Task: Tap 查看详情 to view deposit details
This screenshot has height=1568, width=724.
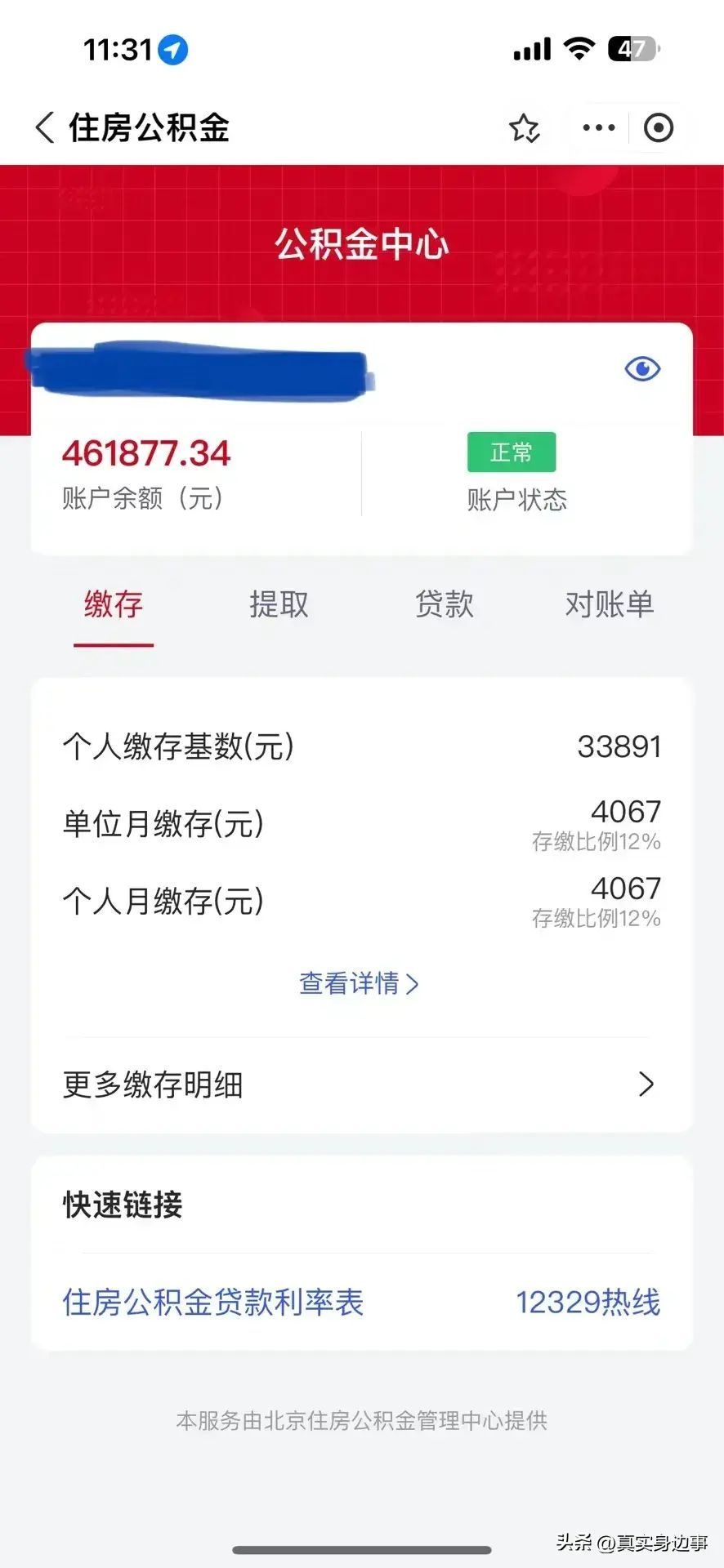Action: coord(360,983)
